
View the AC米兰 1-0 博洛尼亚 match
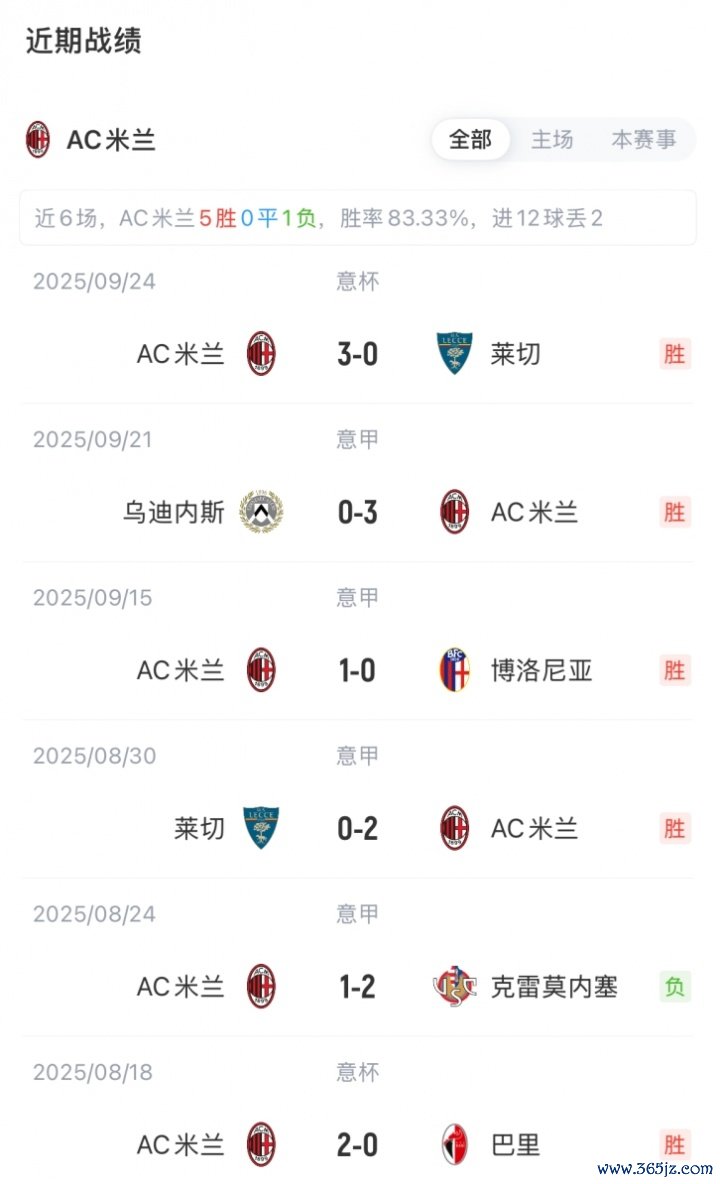[357, 670]
